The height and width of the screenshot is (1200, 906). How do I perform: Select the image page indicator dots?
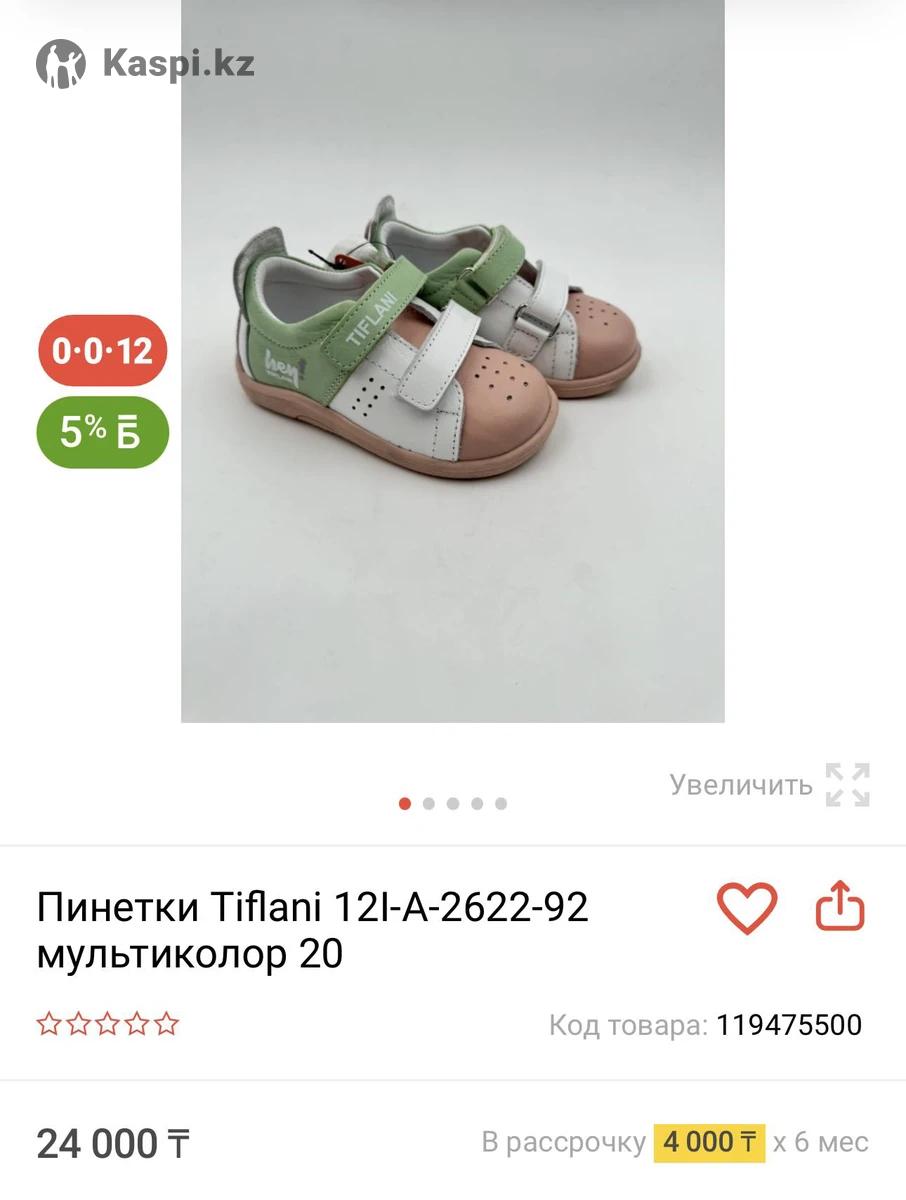pos(453,803)
